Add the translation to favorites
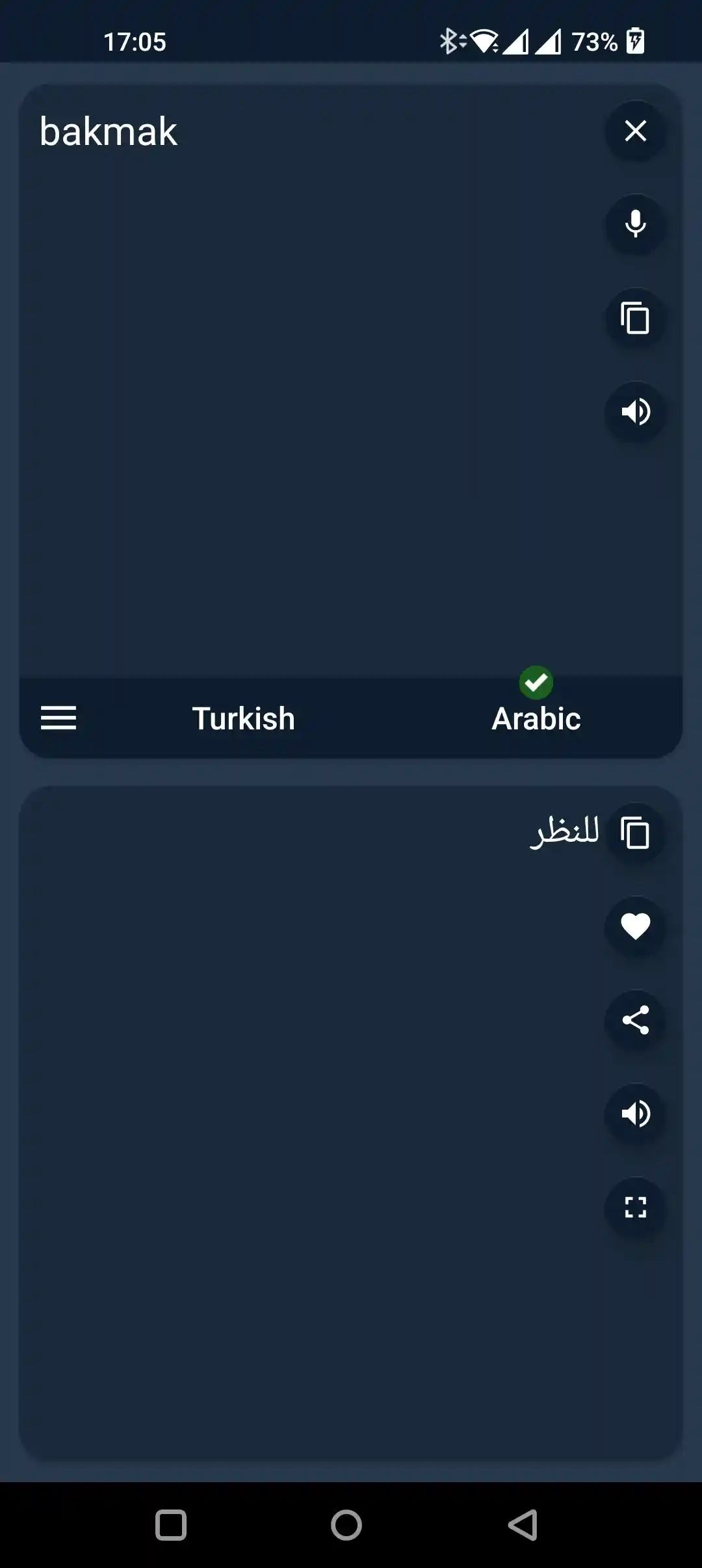The height and width of the screenshot is (1568, 702). tap(635, 926)
